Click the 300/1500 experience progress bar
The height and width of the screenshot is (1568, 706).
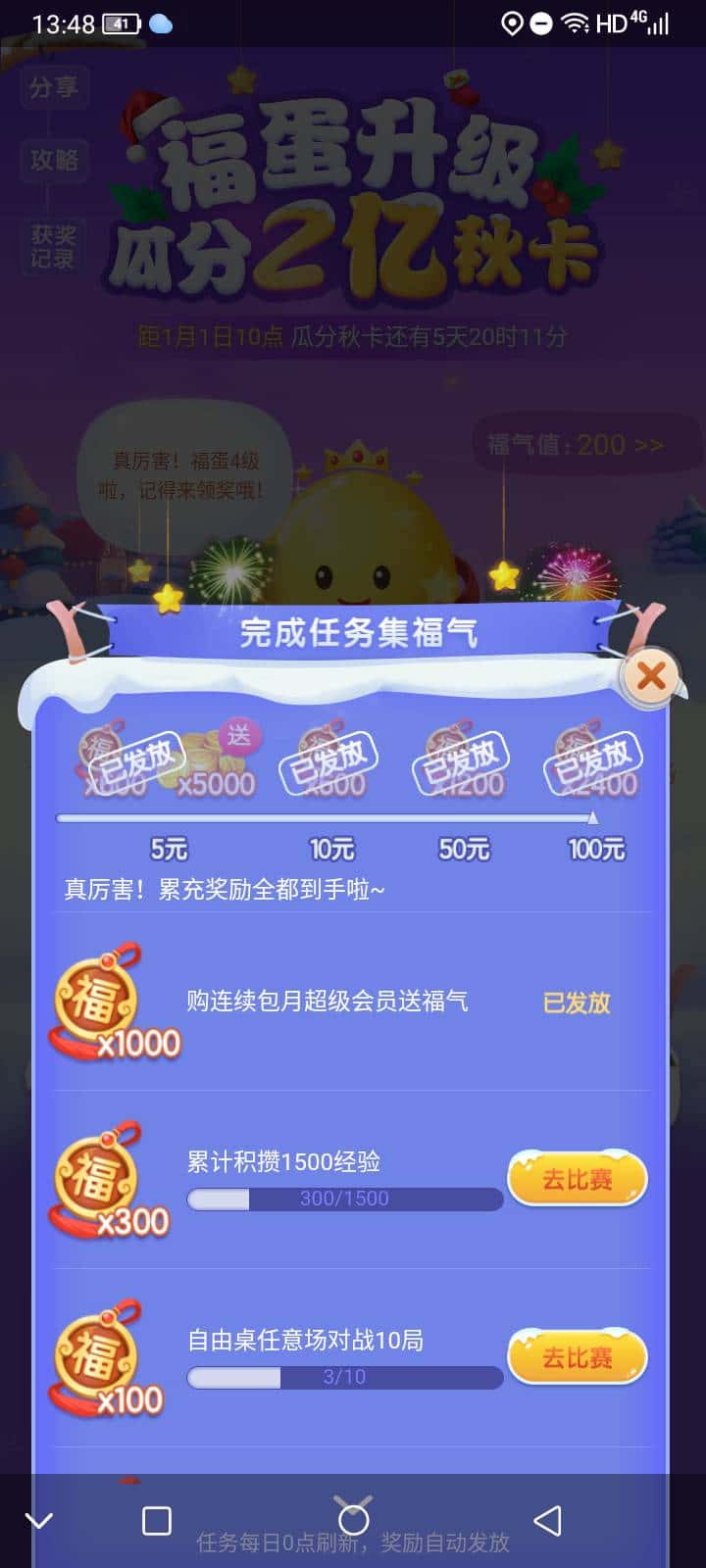click(x=343, y=1199)
